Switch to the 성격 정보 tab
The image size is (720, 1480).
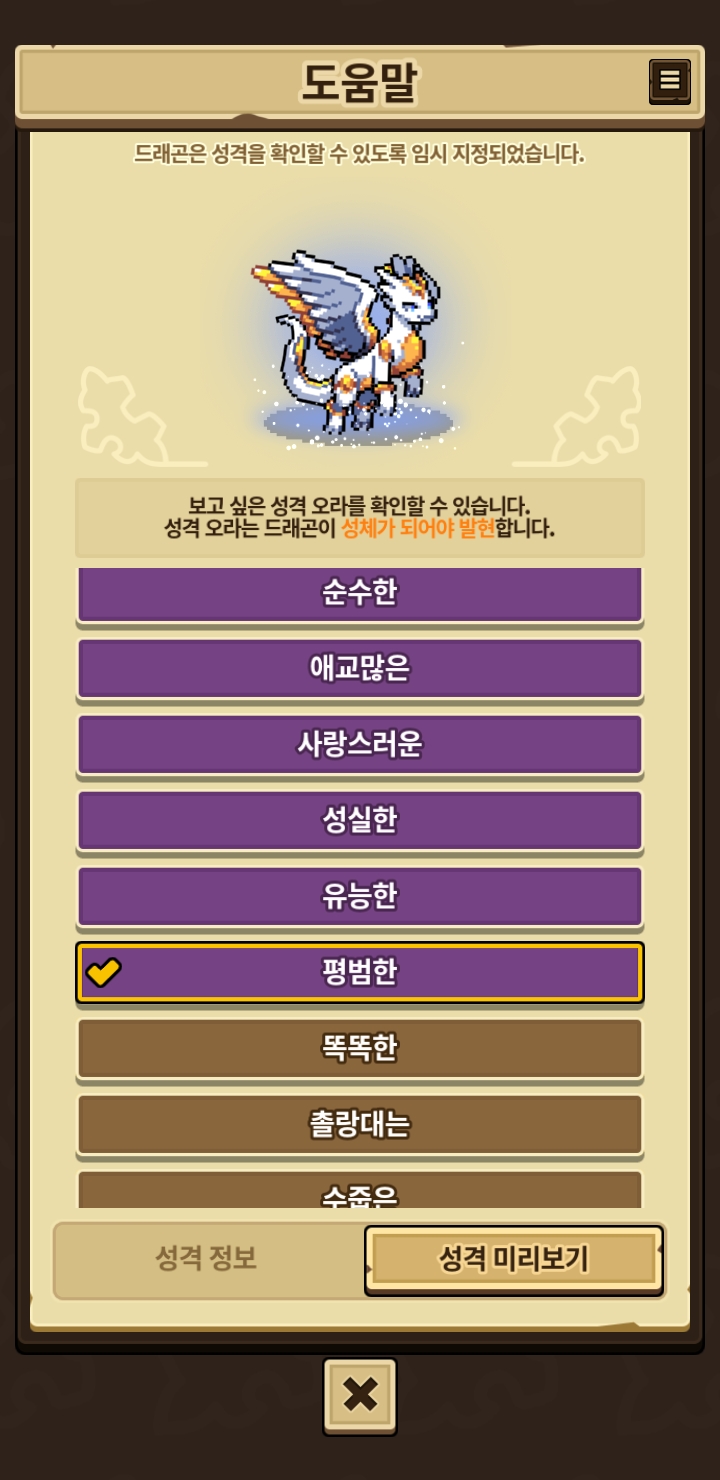point(206,1259)
